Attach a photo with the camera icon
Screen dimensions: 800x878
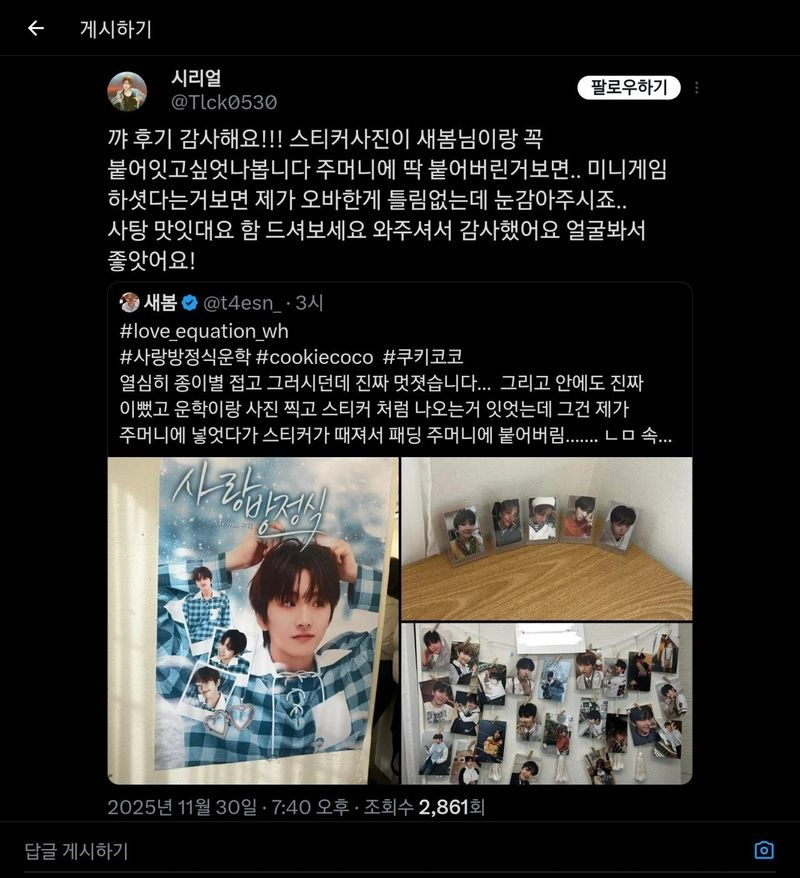point(764,850)
